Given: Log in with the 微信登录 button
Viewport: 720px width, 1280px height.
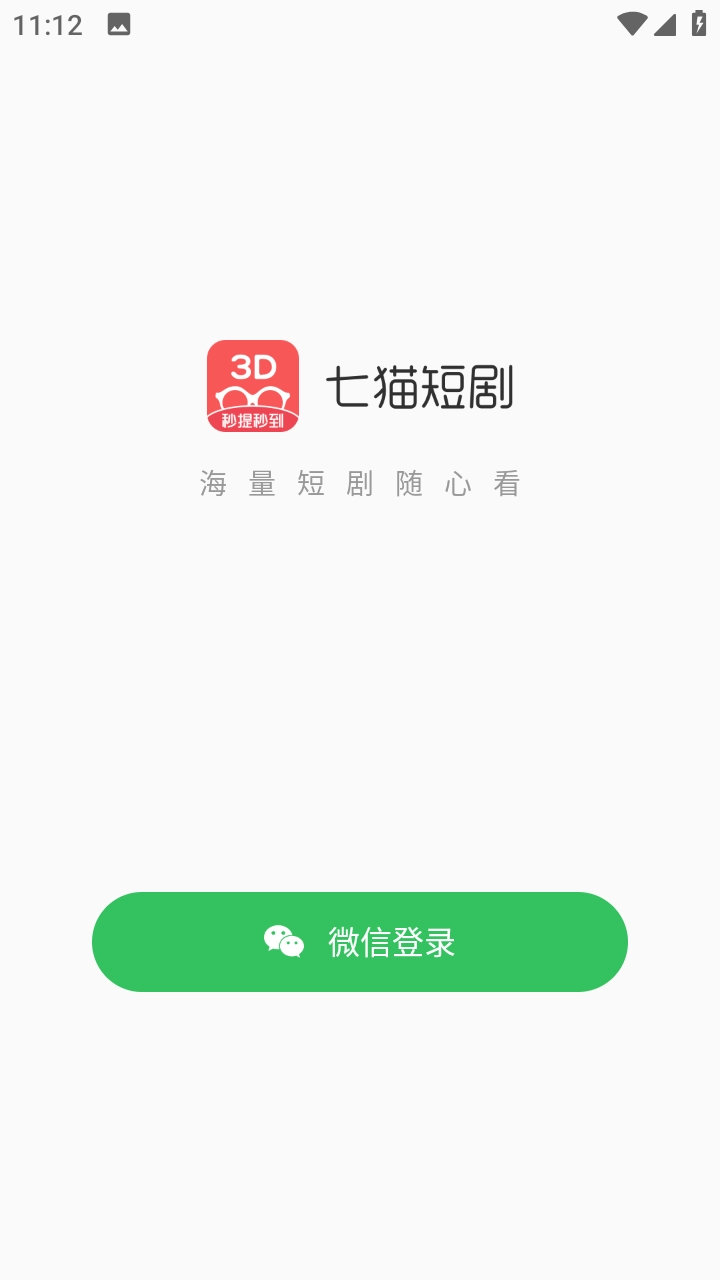Looking at the screenshot, I should (x=360, y=942).
